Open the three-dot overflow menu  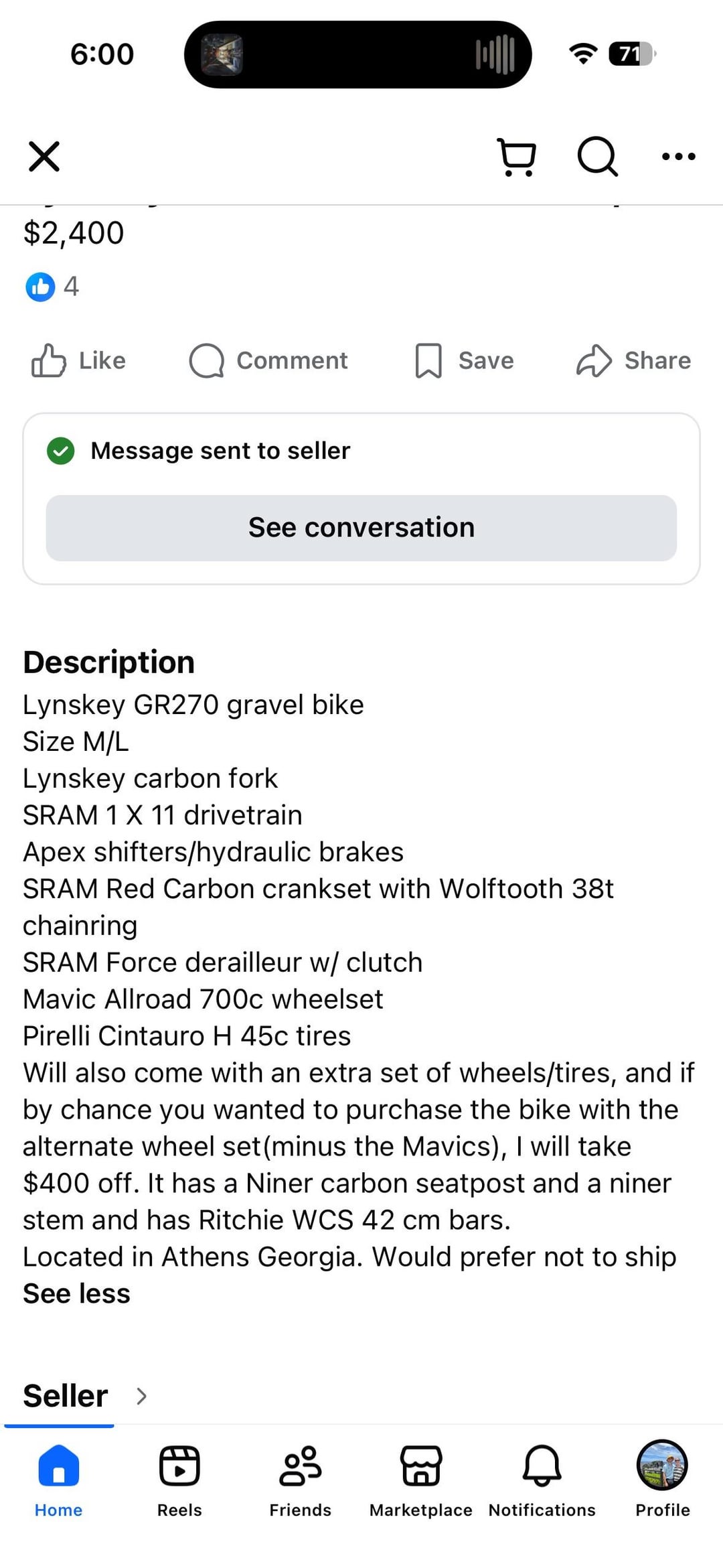tap(678, 157)
